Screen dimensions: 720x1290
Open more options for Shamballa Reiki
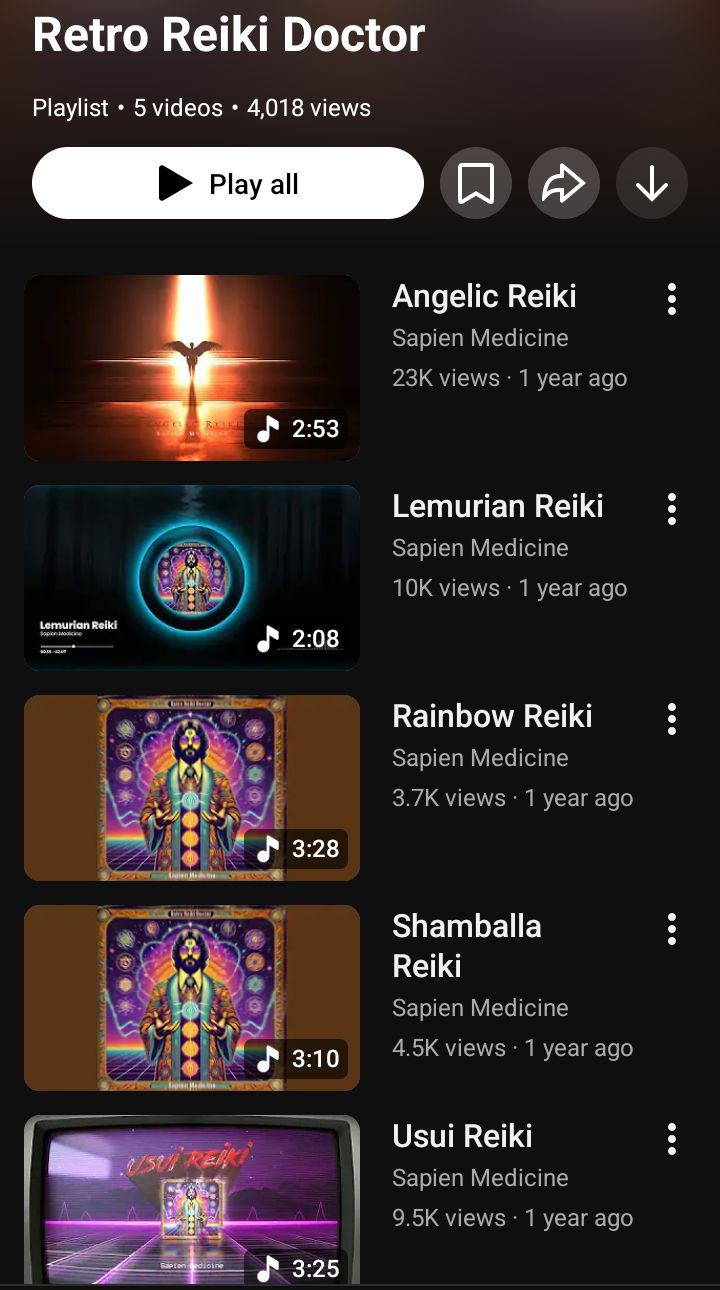pos(671,929)
